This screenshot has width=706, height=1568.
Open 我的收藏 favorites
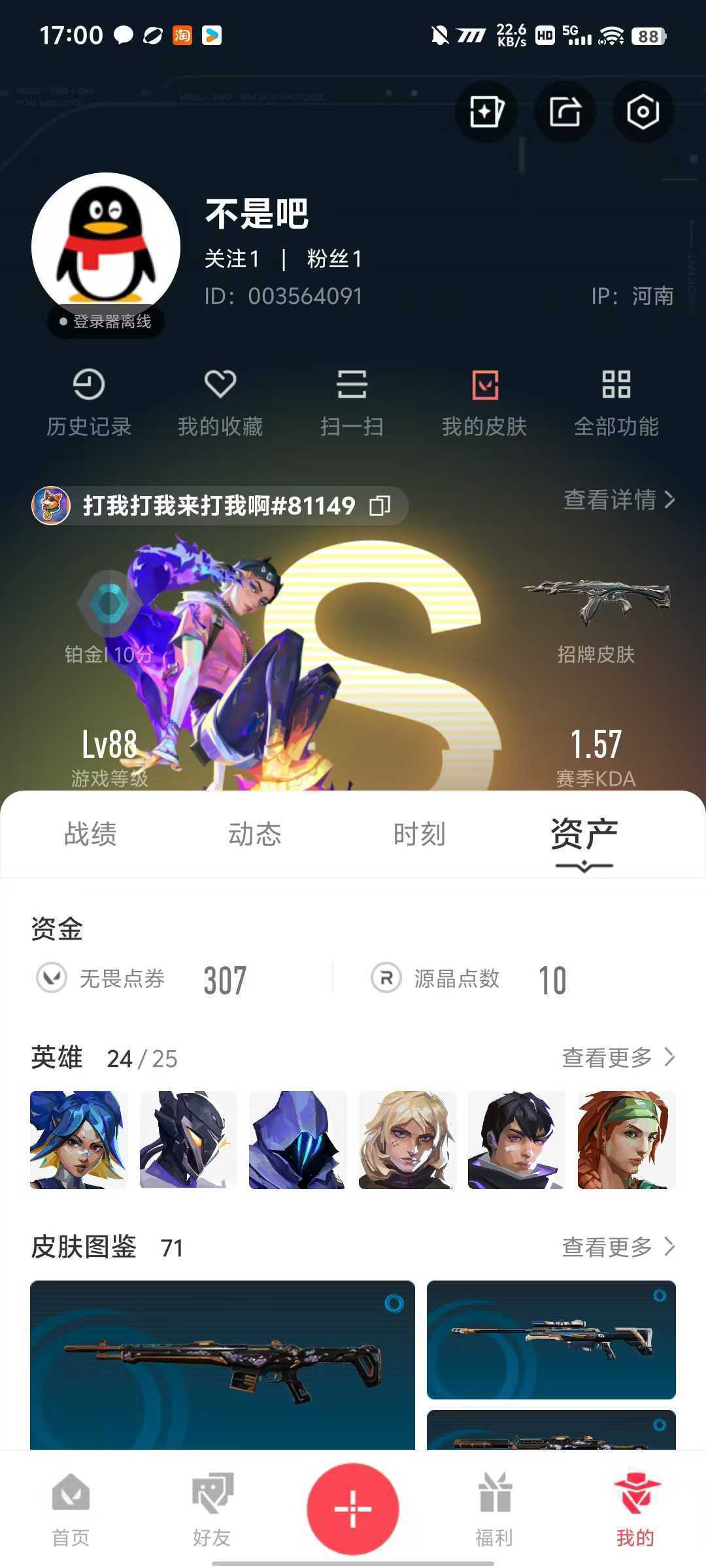220,402
